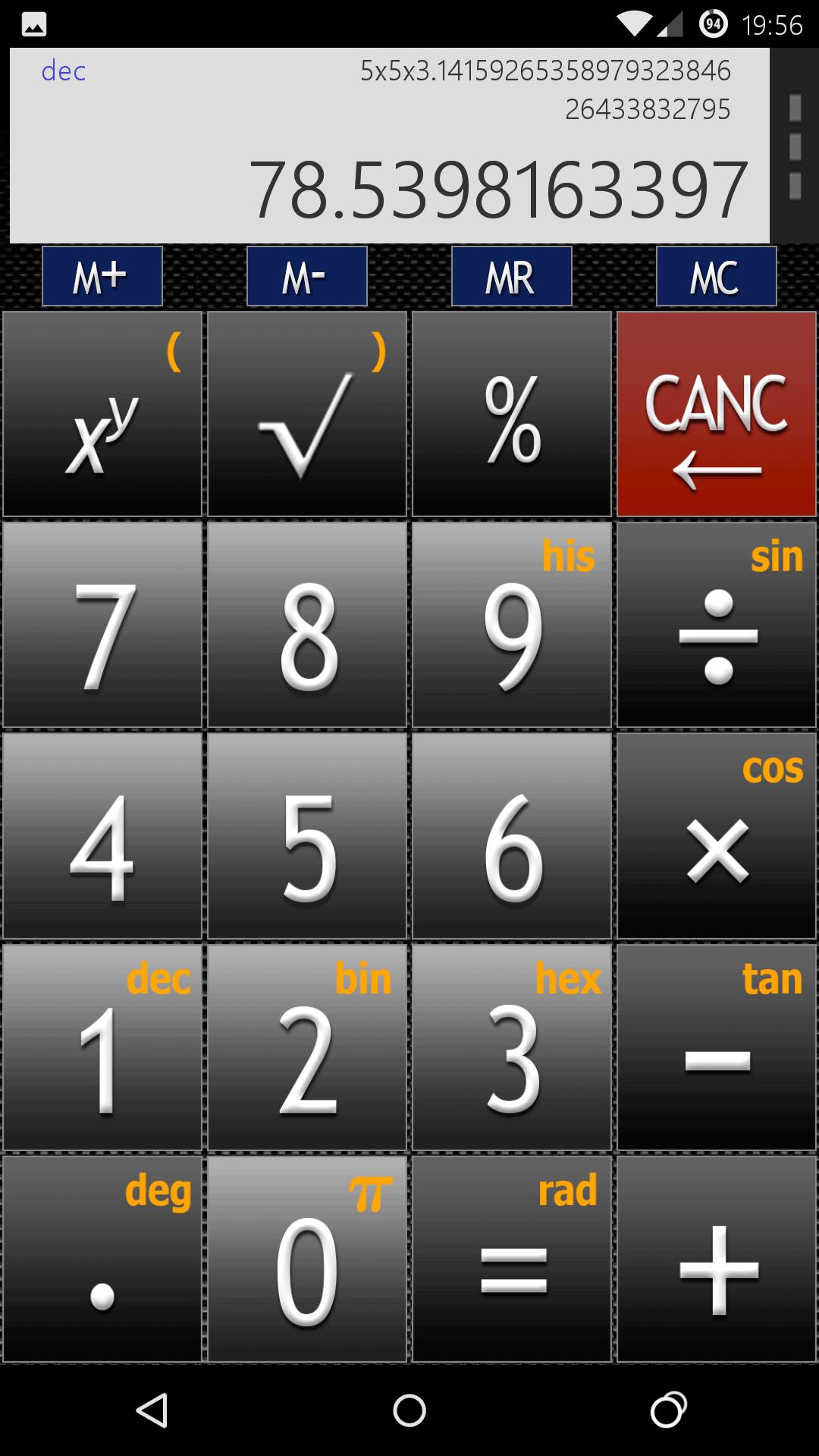Tap the 0 key
The height and width of the screenshot is (1456, 819).
coord(307,1259)
